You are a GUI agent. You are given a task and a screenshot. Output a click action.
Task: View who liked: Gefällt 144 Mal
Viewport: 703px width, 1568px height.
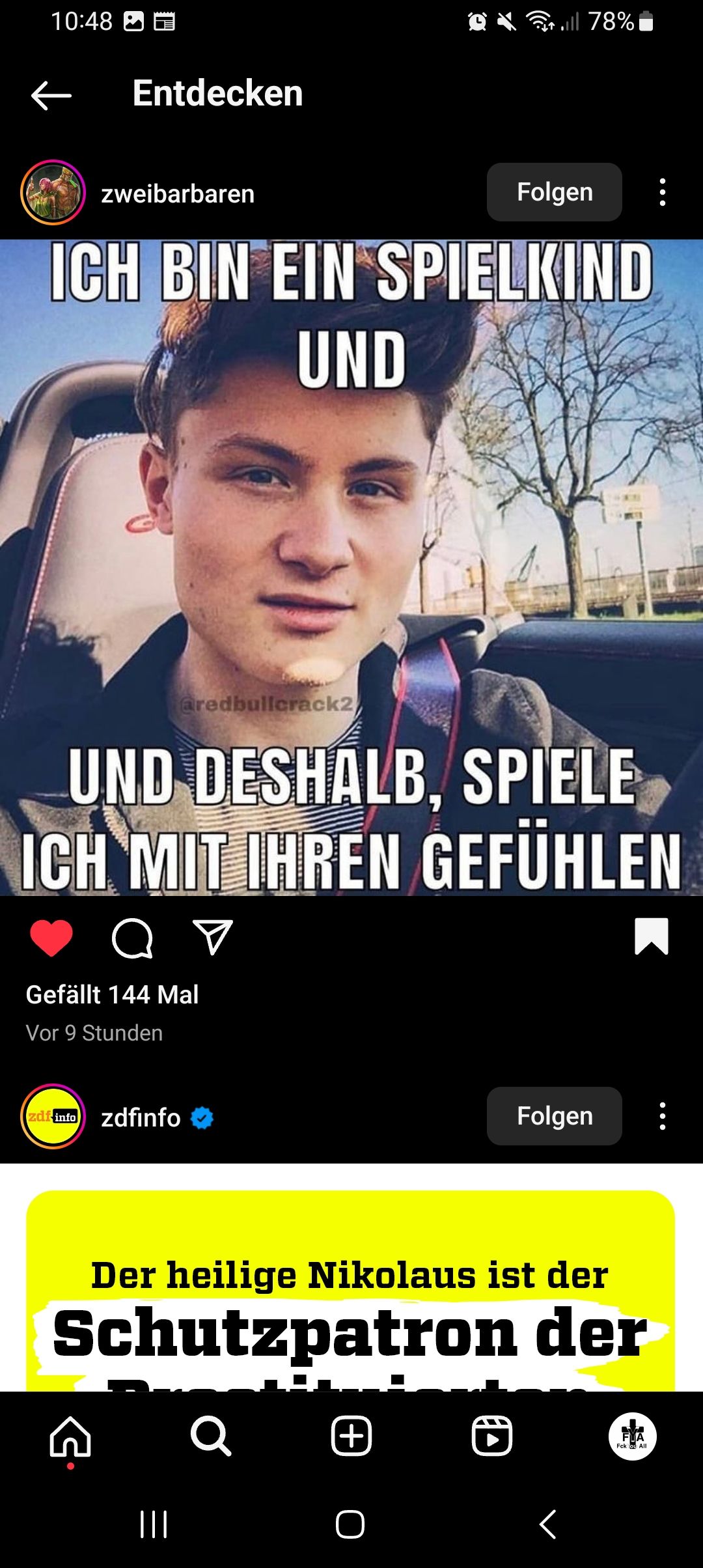coord(112,994)
